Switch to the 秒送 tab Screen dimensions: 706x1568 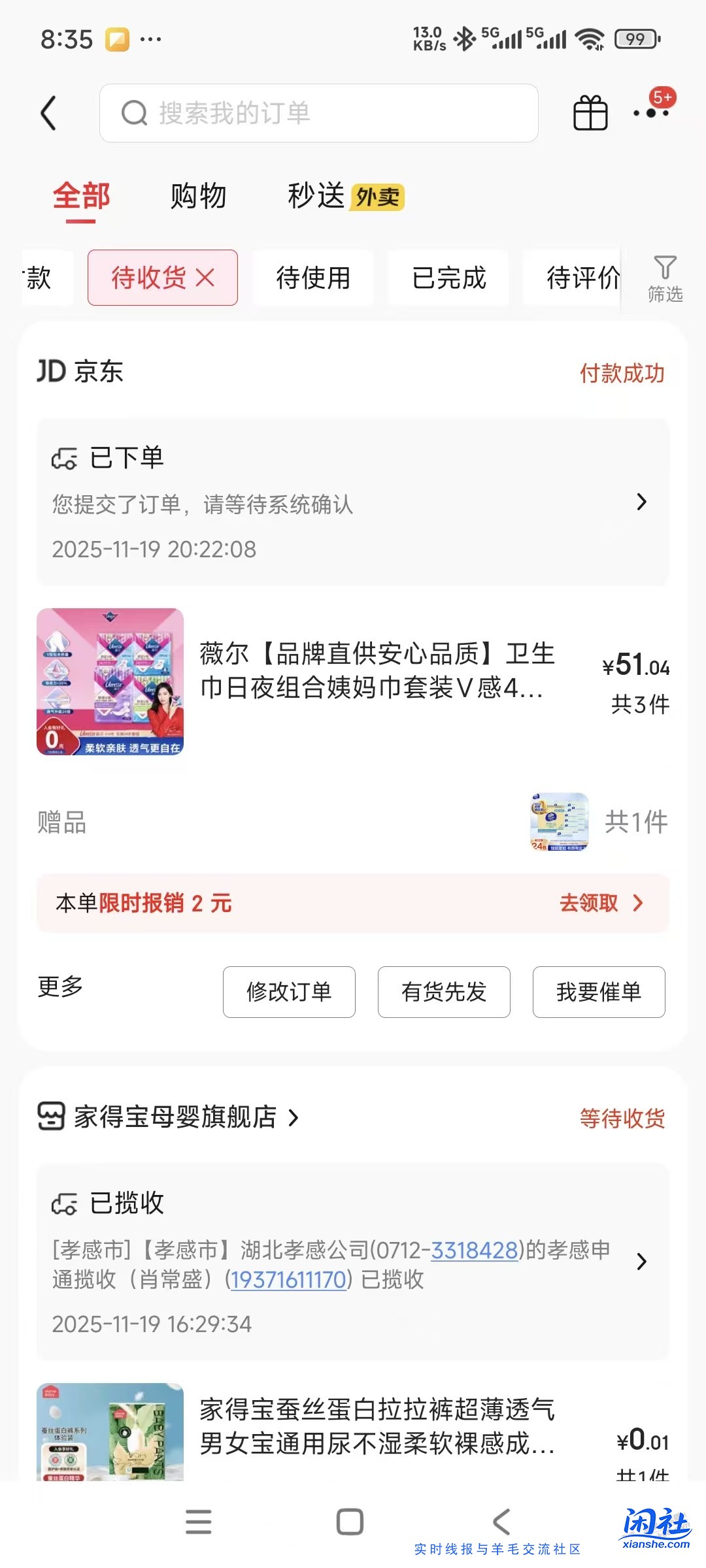[x=316, y=196]
